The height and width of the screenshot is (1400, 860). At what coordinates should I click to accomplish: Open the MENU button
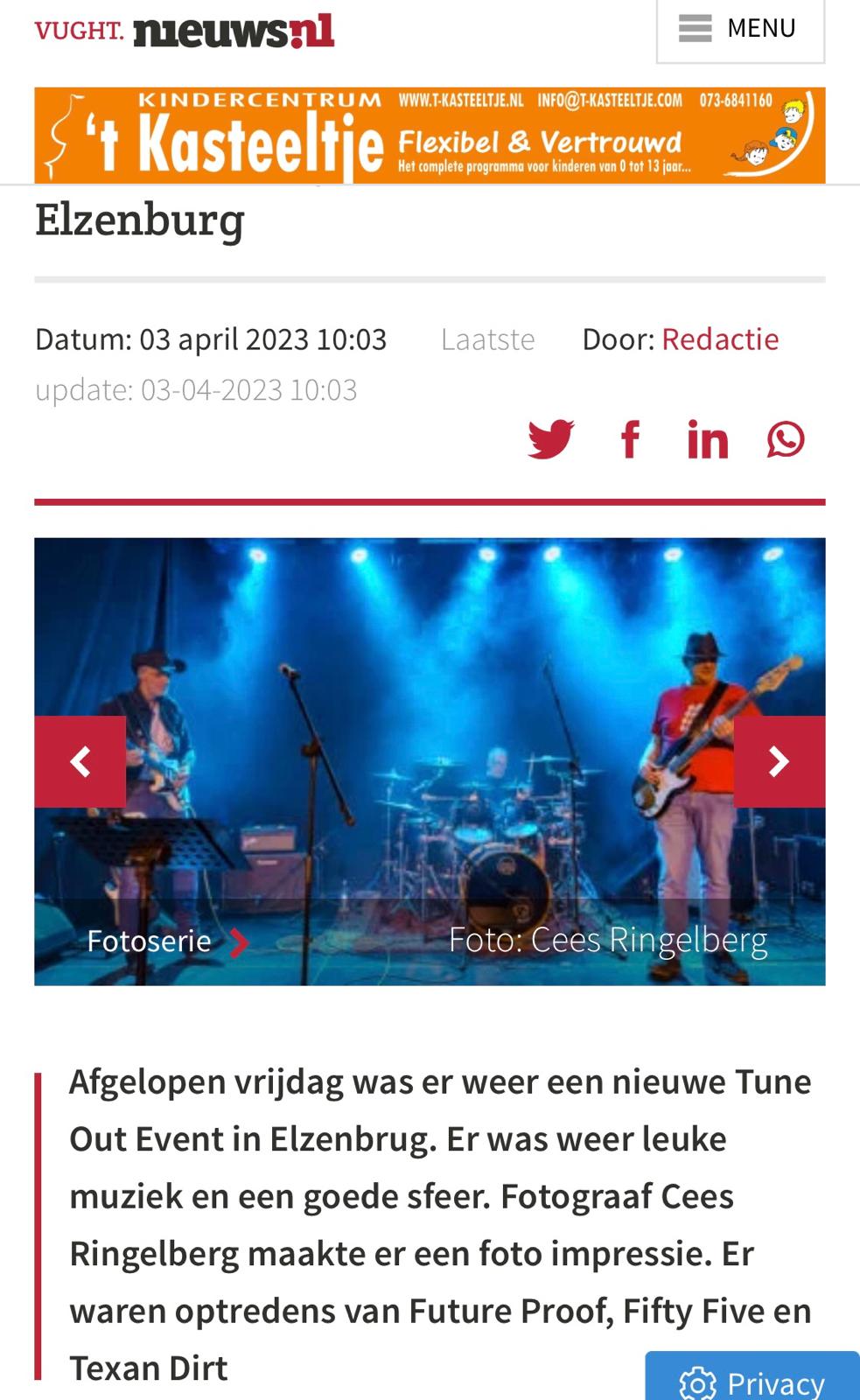(739, 29)
